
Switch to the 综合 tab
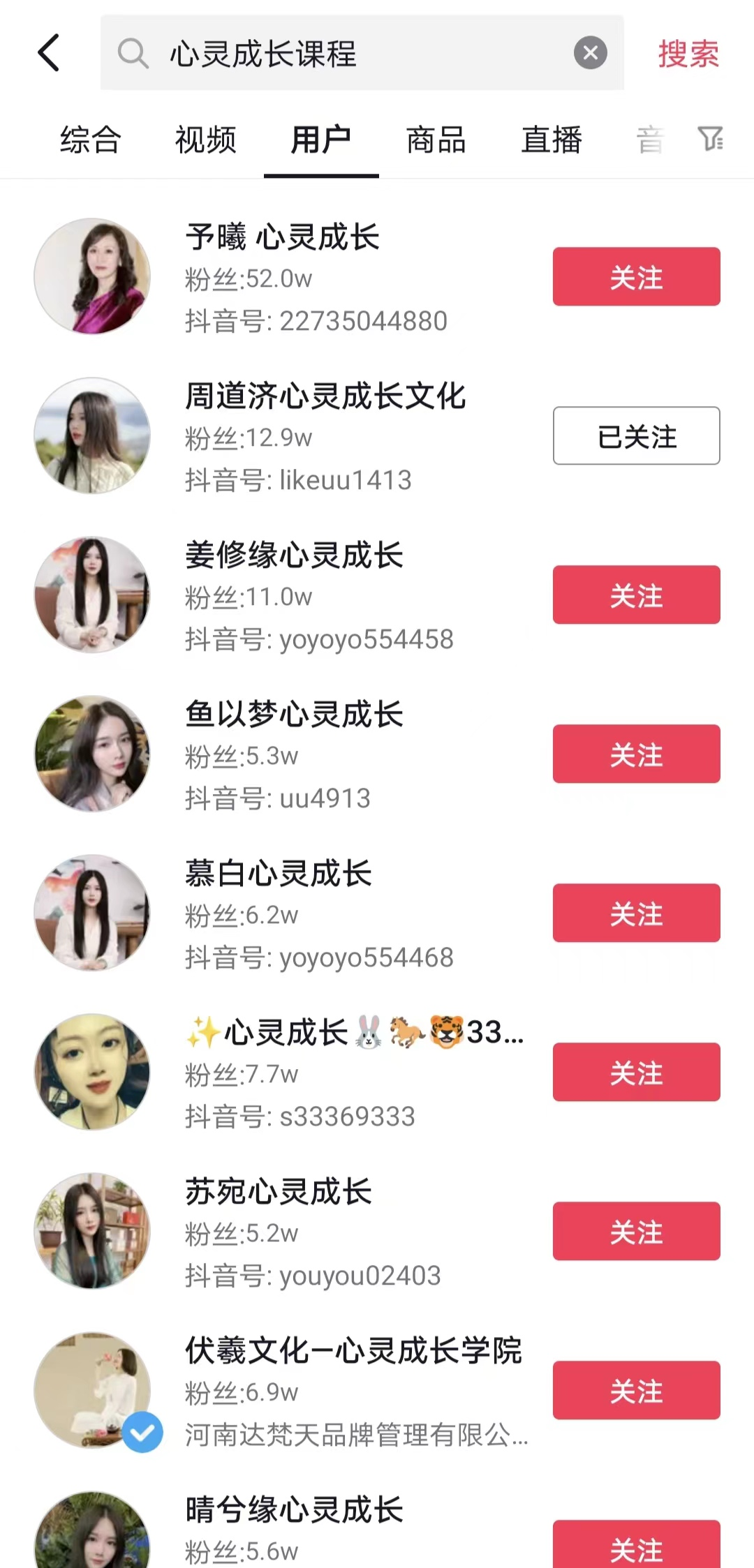point(91,140)
